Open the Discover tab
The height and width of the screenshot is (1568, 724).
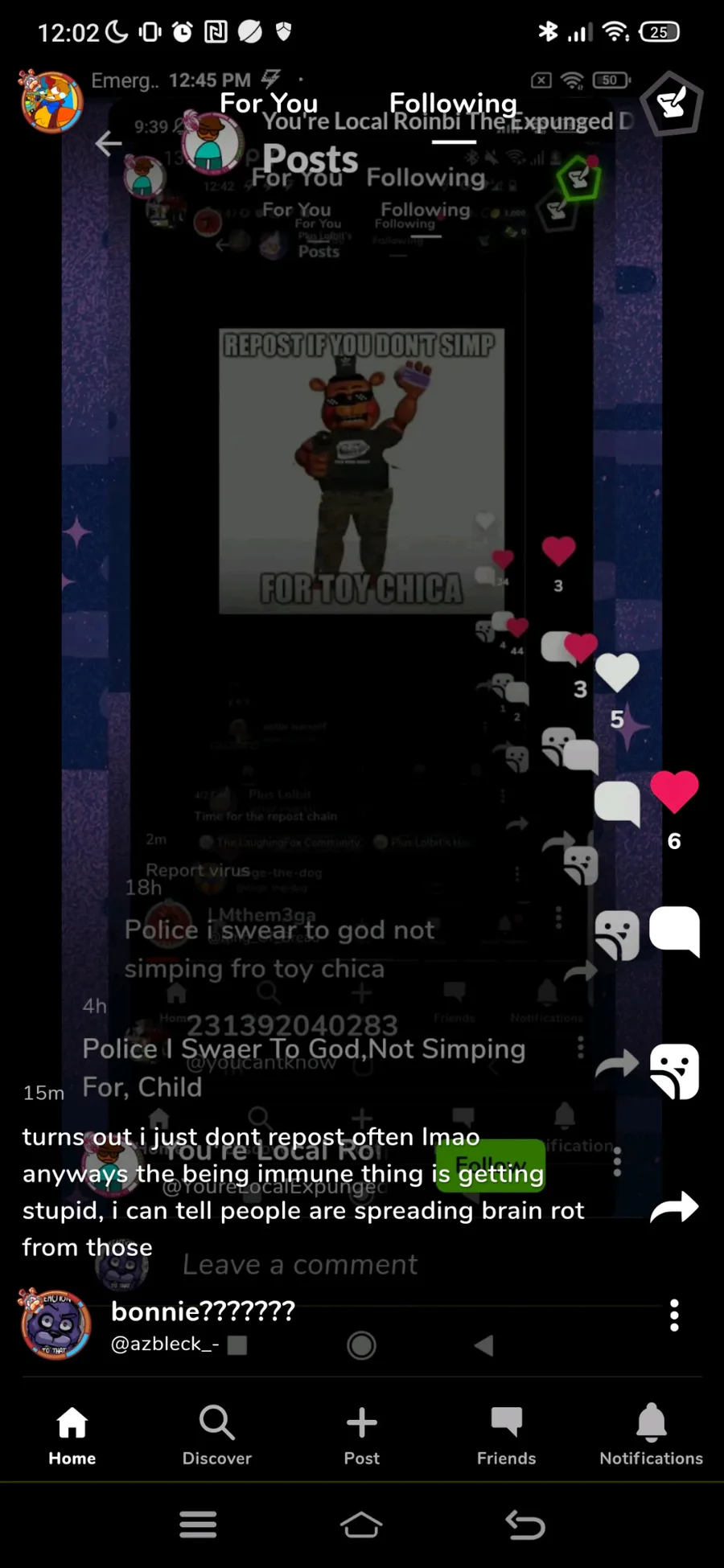click(217, 1435)
